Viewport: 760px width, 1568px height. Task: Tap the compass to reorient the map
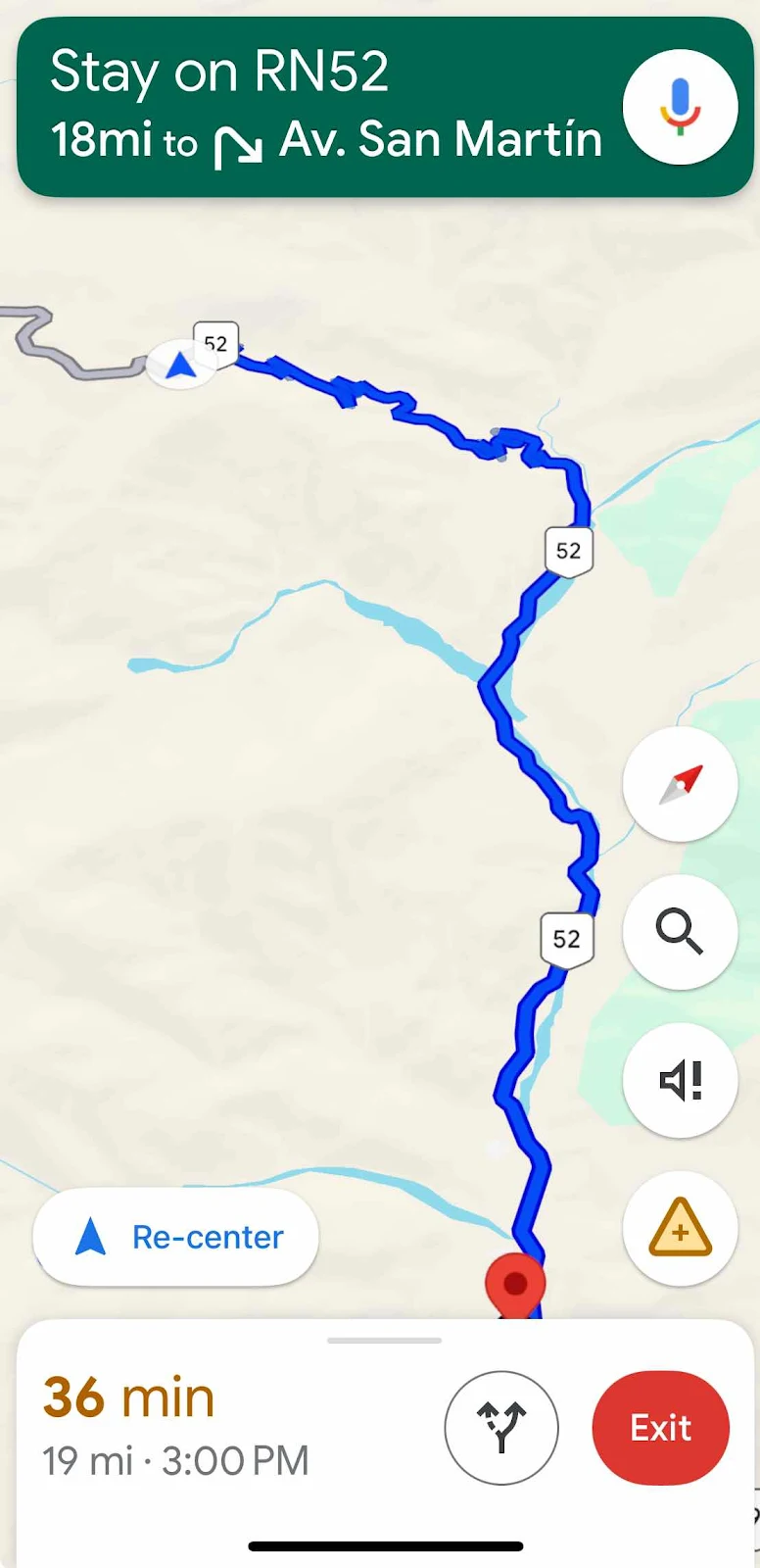pyautogui.click(x=680, y=784)
